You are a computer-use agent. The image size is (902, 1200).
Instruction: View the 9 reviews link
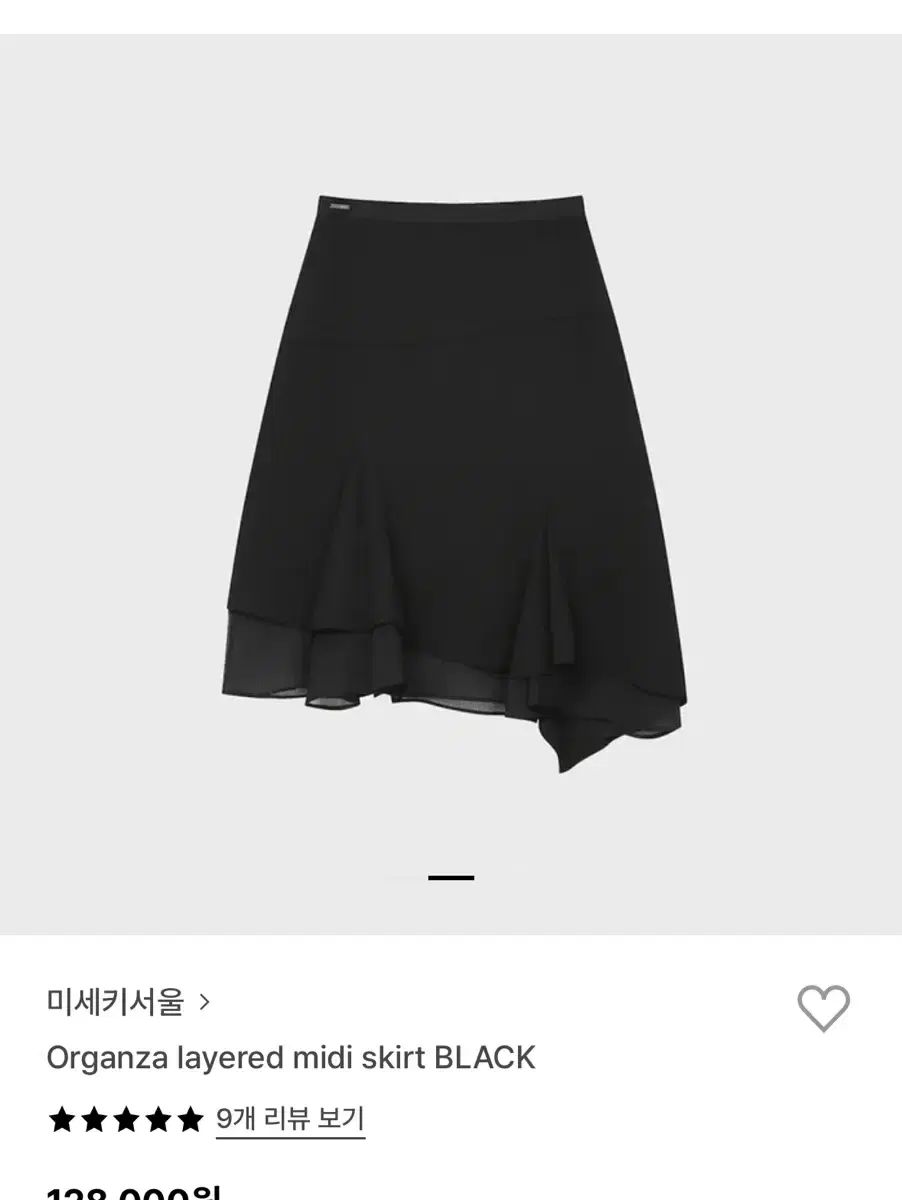click(x=290, y=1119)
